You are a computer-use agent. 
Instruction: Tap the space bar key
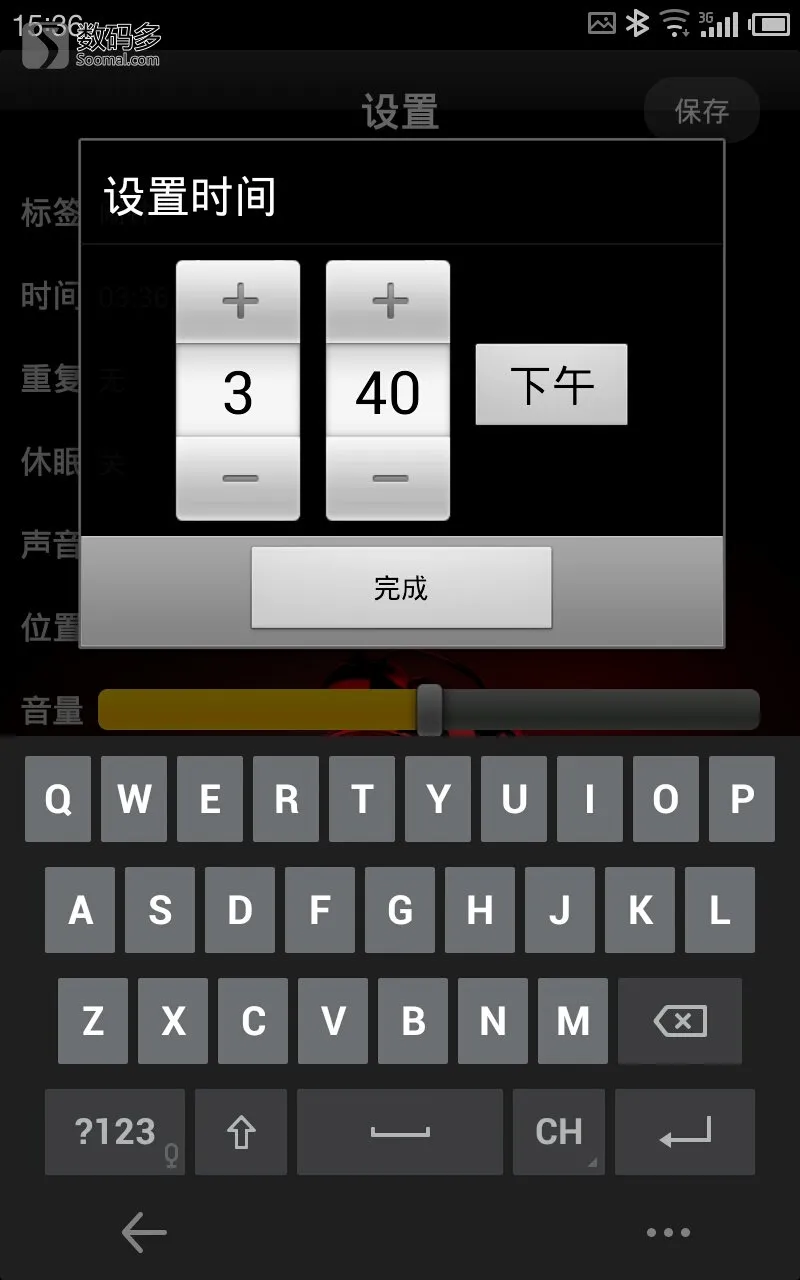(400, 1132)
